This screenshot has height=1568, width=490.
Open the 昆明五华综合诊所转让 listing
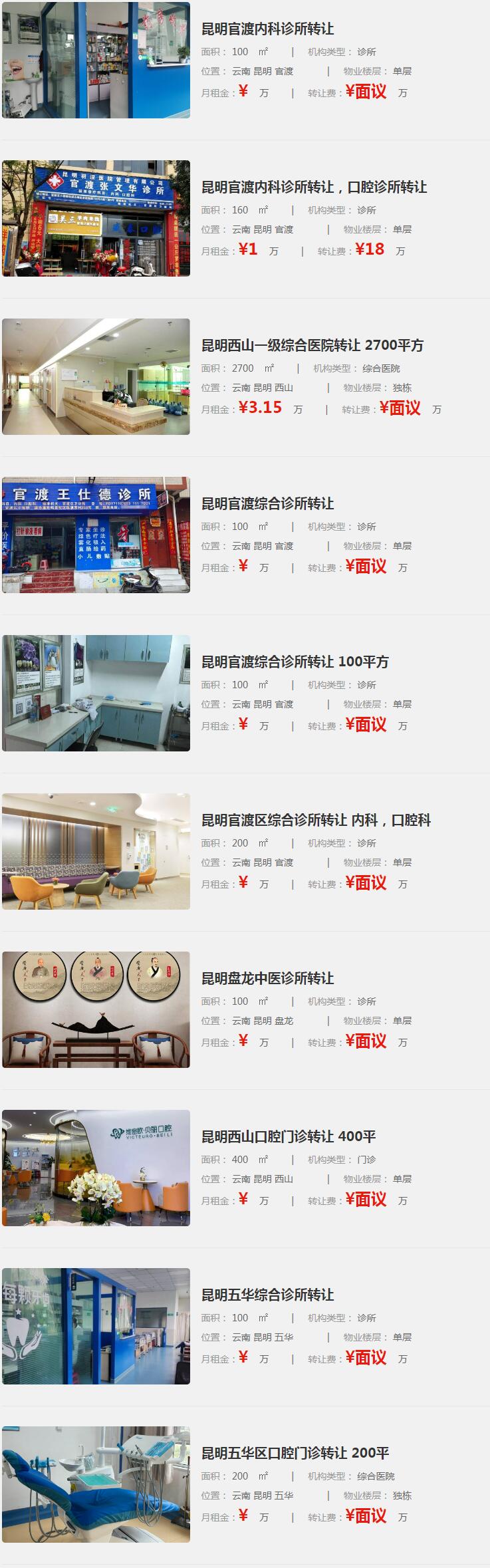[x=267, y=1295]
